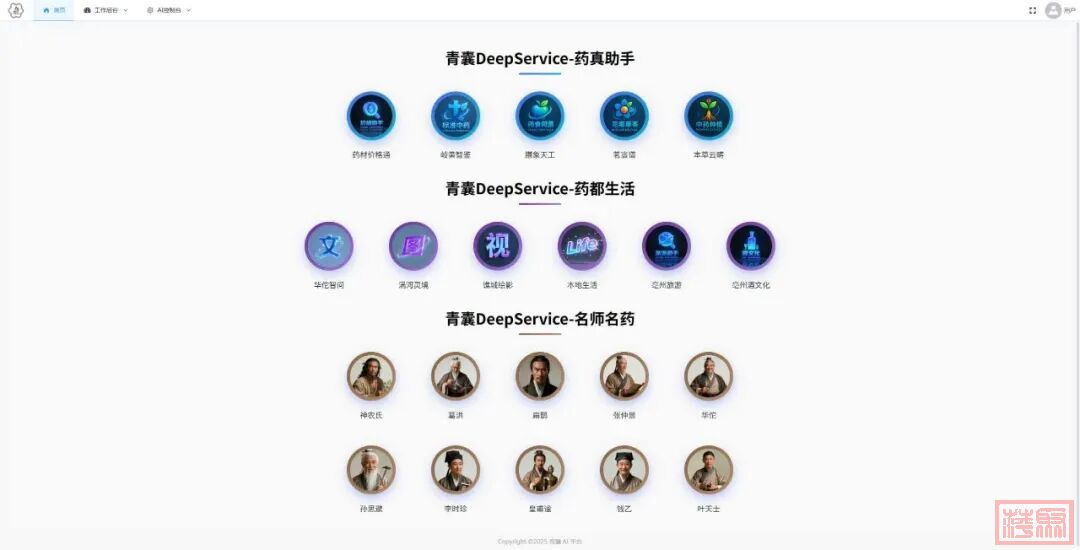Toggle fullscreen mode icon
Viewport: 1080px width, 550px height.
tap(1032, 10)
